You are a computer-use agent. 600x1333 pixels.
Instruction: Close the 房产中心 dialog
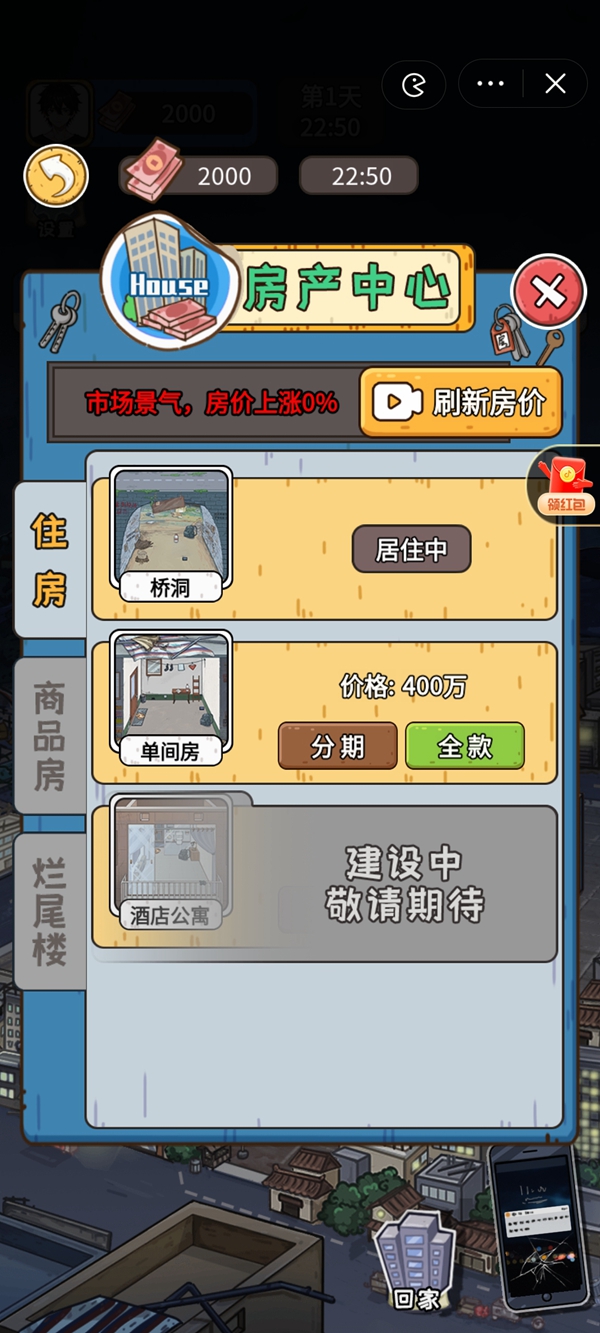[548, 292]
